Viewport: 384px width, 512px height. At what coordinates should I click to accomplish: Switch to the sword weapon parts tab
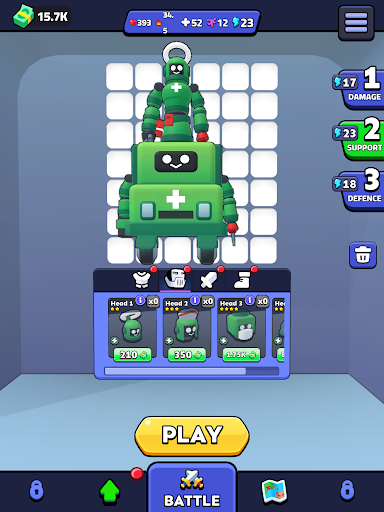209,279
